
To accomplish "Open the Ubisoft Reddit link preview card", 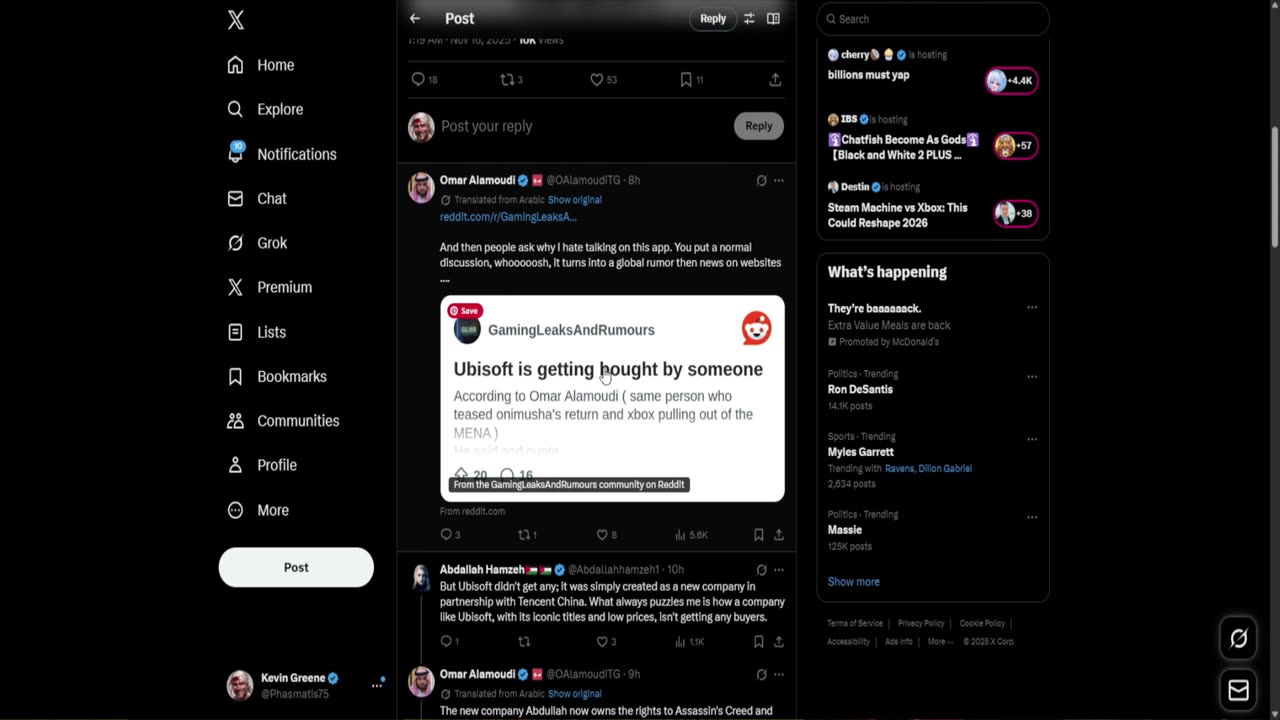I will coord(612,398).
